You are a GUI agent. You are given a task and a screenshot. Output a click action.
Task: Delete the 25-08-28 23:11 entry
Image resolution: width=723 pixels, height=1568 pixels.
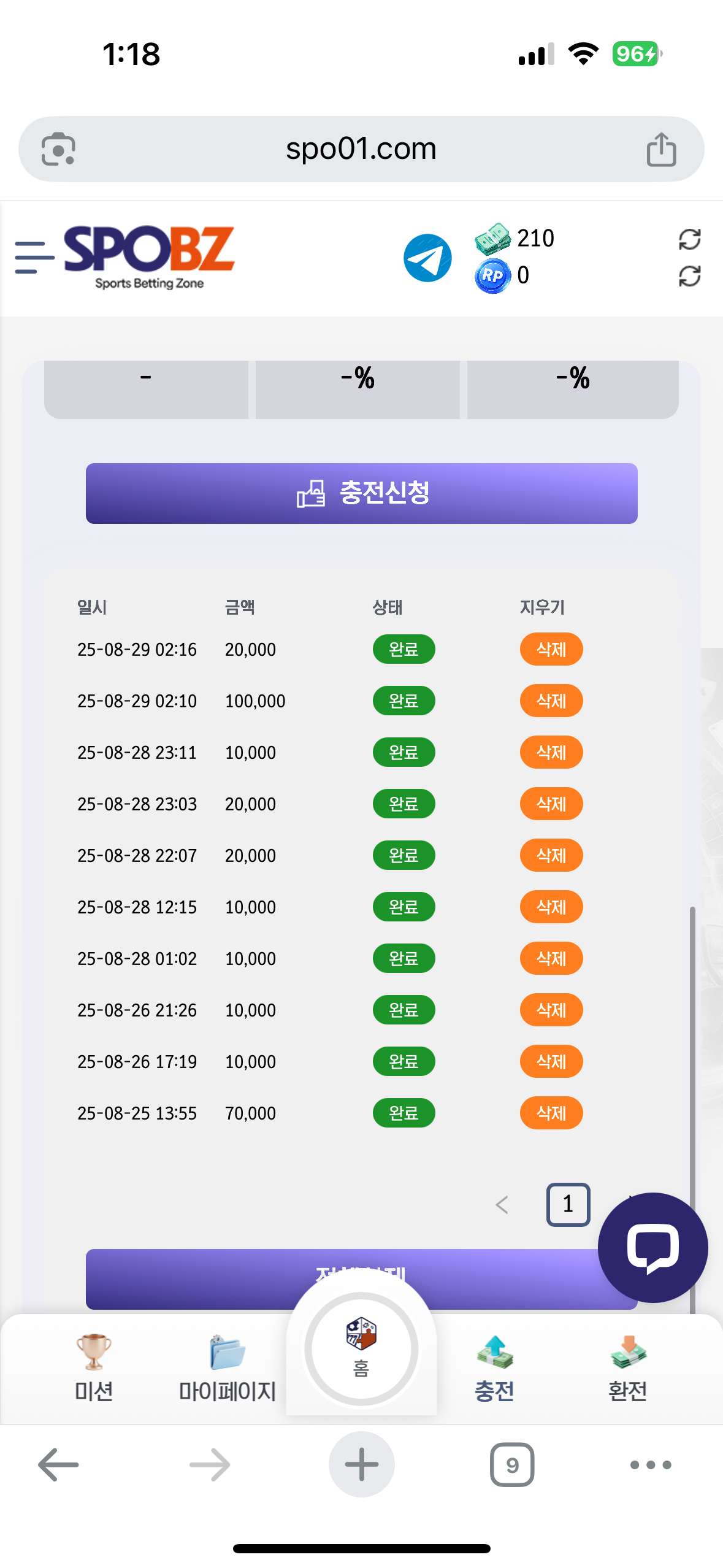551,752
